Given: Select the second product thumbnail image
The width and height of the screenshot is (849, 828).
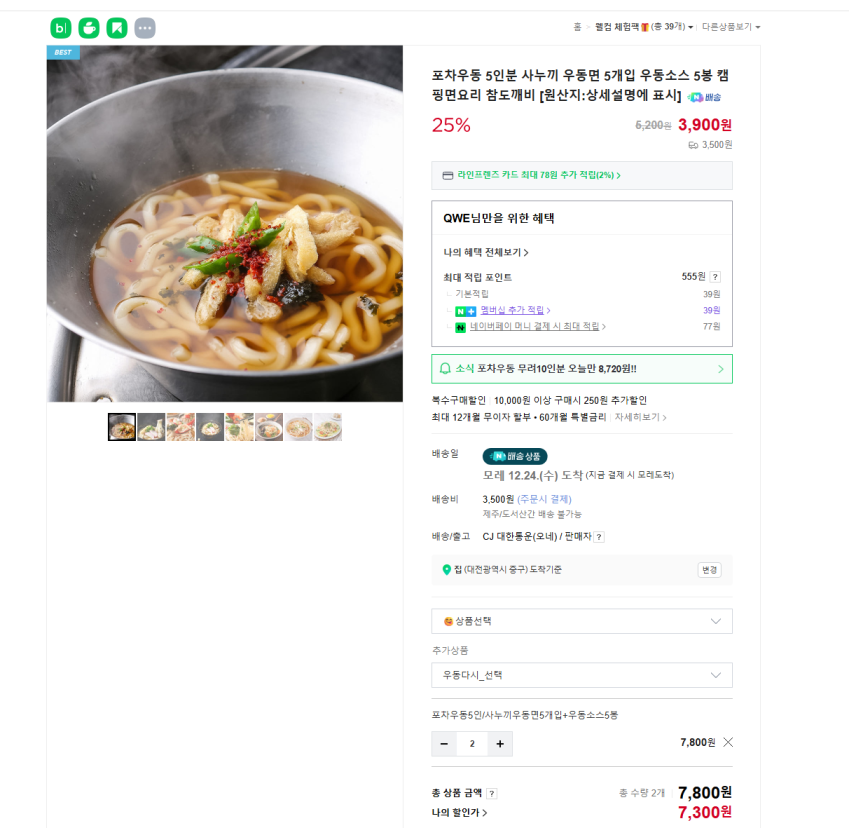Looking at the screenshot, I should pos(151,427).
